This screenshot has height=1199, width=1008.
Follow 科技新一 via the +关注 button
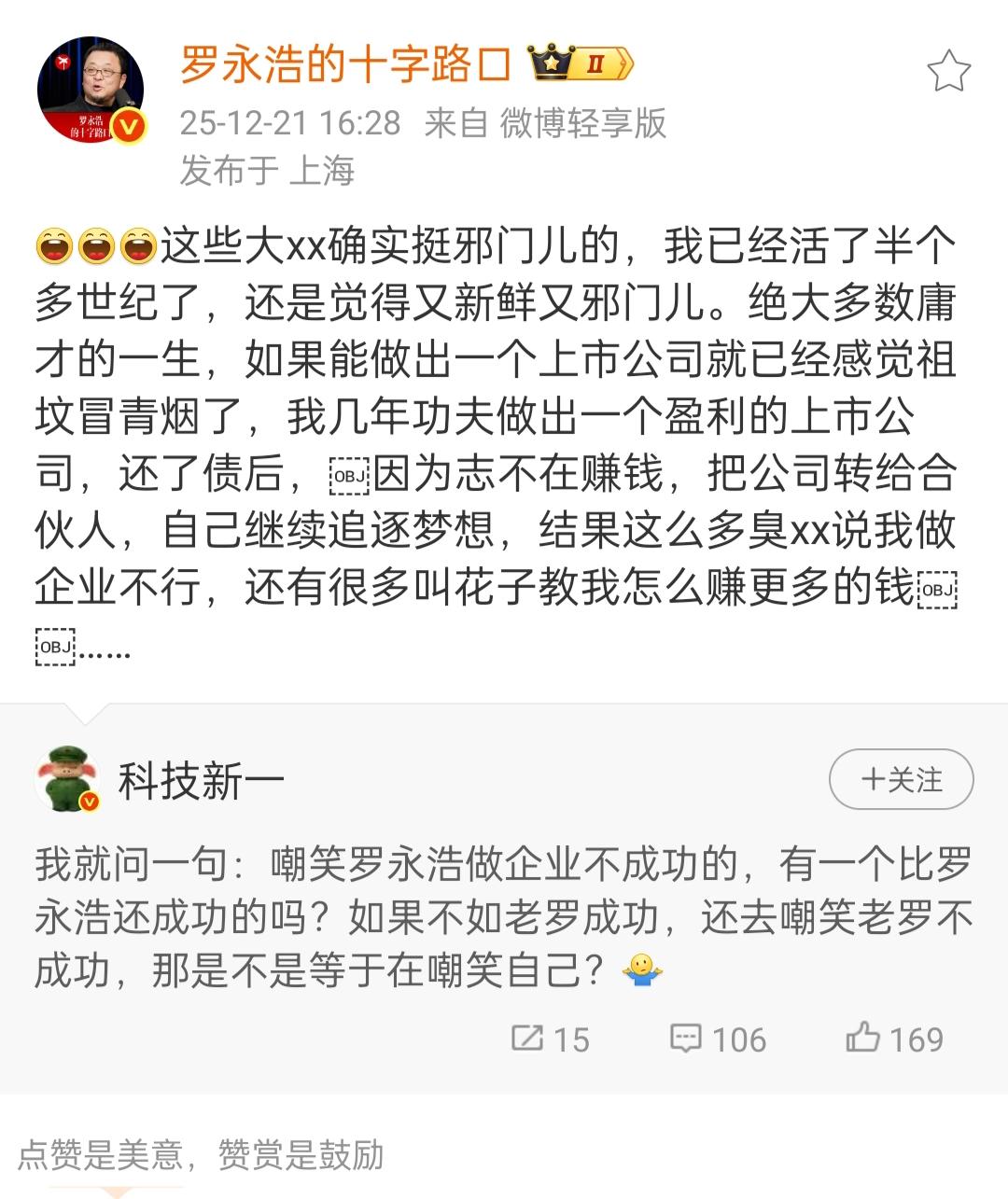pos(899,777)
